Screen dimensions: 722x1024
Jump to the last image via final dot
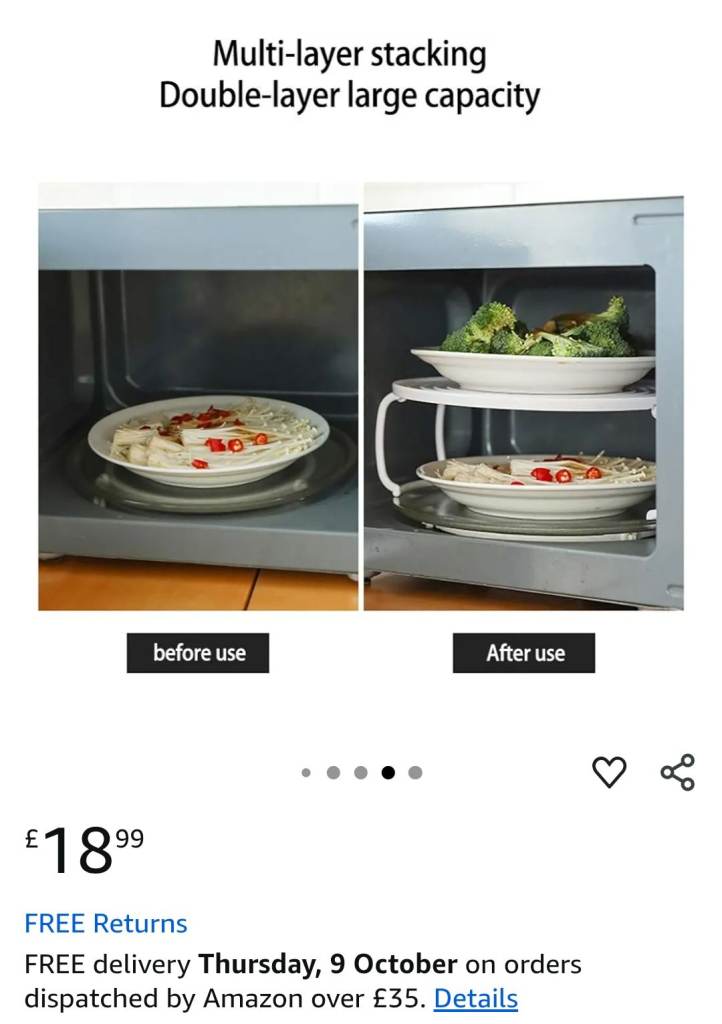point(415,771)
